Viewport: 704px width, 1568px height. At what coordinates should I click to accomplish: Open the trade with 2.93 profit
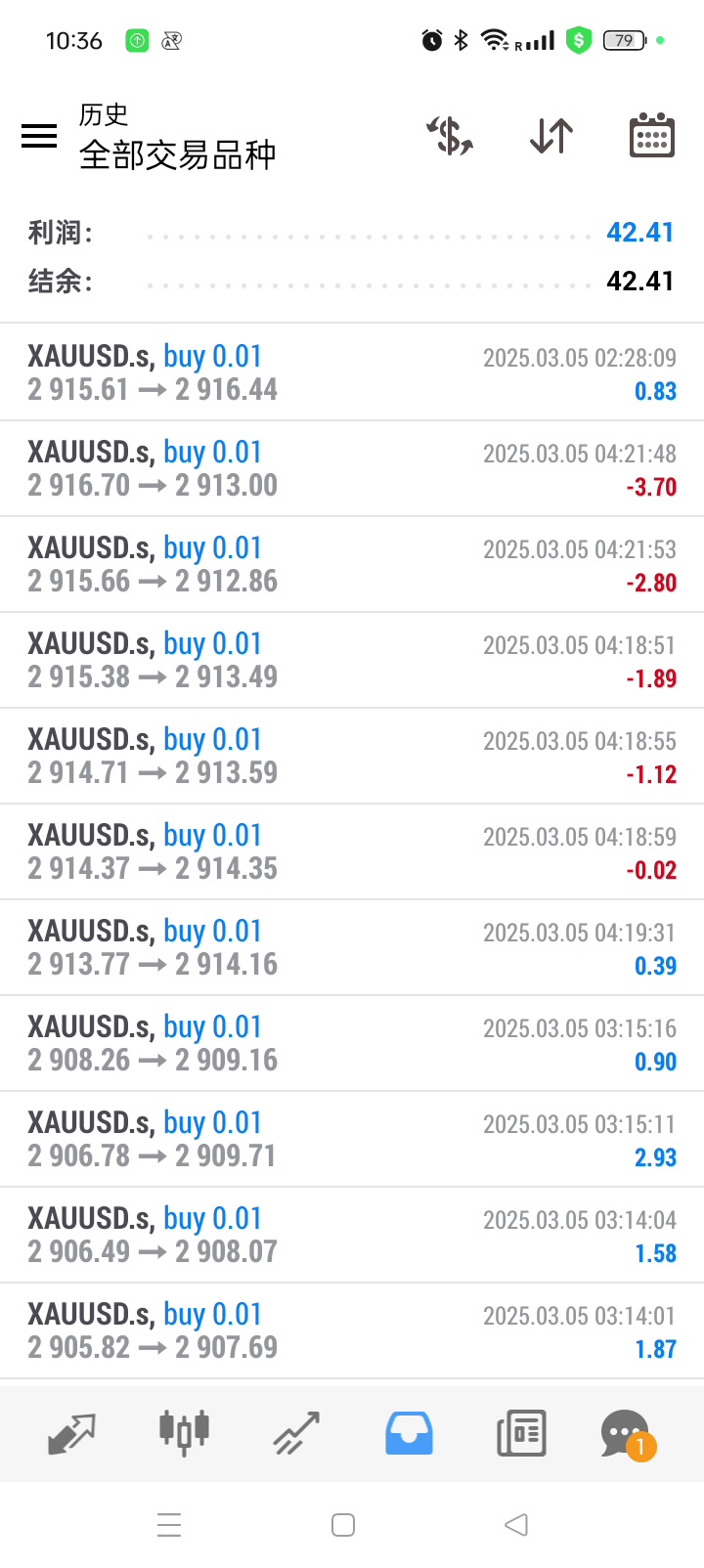tap(352, 1139)
